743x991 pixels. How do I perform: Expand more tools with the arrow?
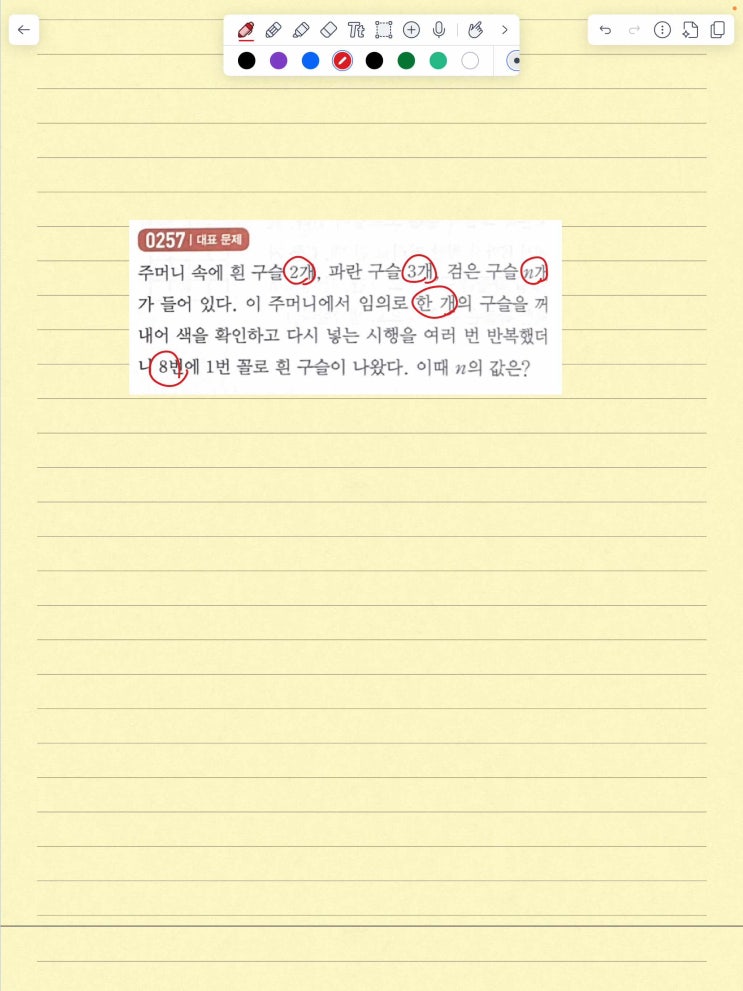pyautogui.click(x=504, y=30)
